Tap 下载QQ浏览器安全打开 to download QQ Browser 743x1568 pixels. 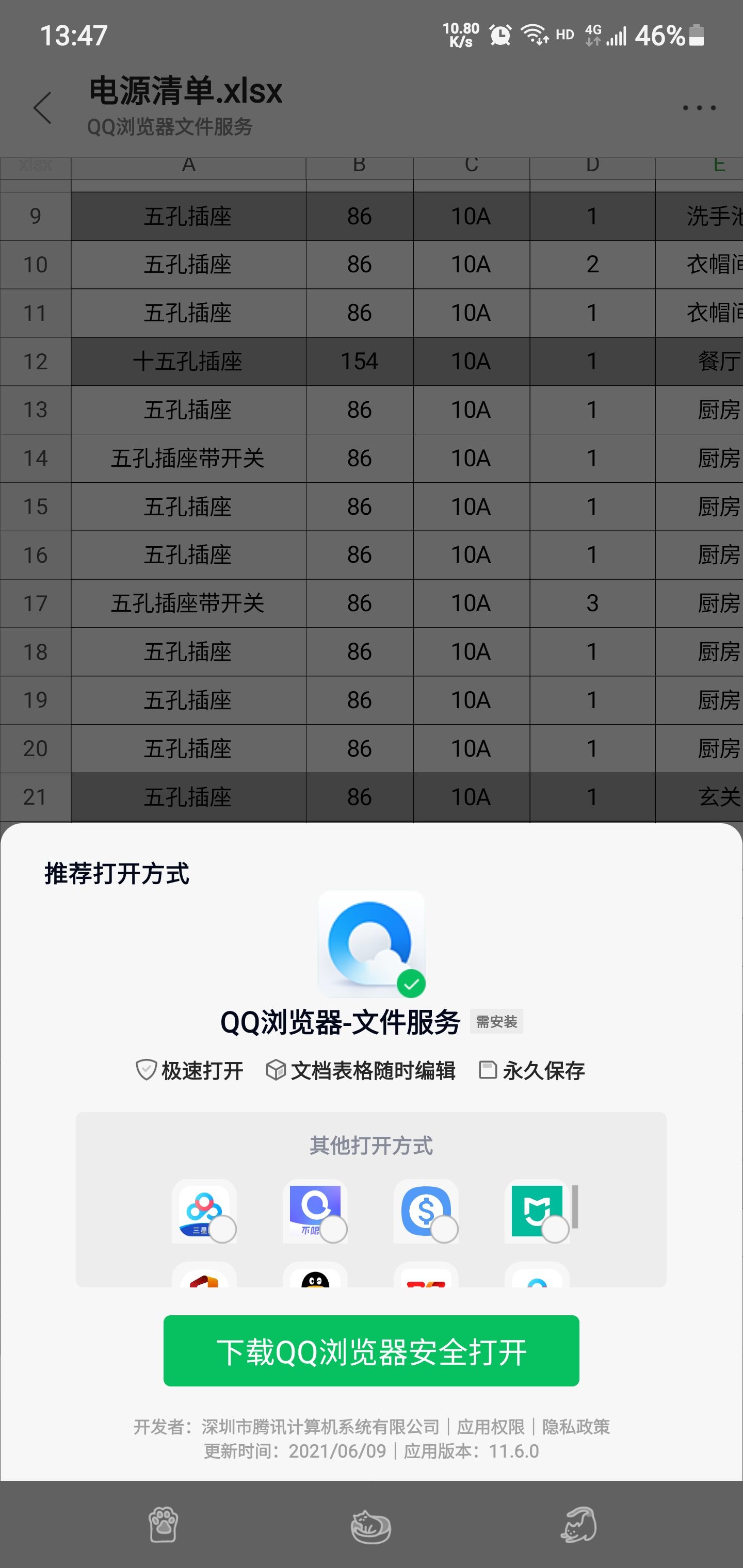click(x=371, y=1351)
